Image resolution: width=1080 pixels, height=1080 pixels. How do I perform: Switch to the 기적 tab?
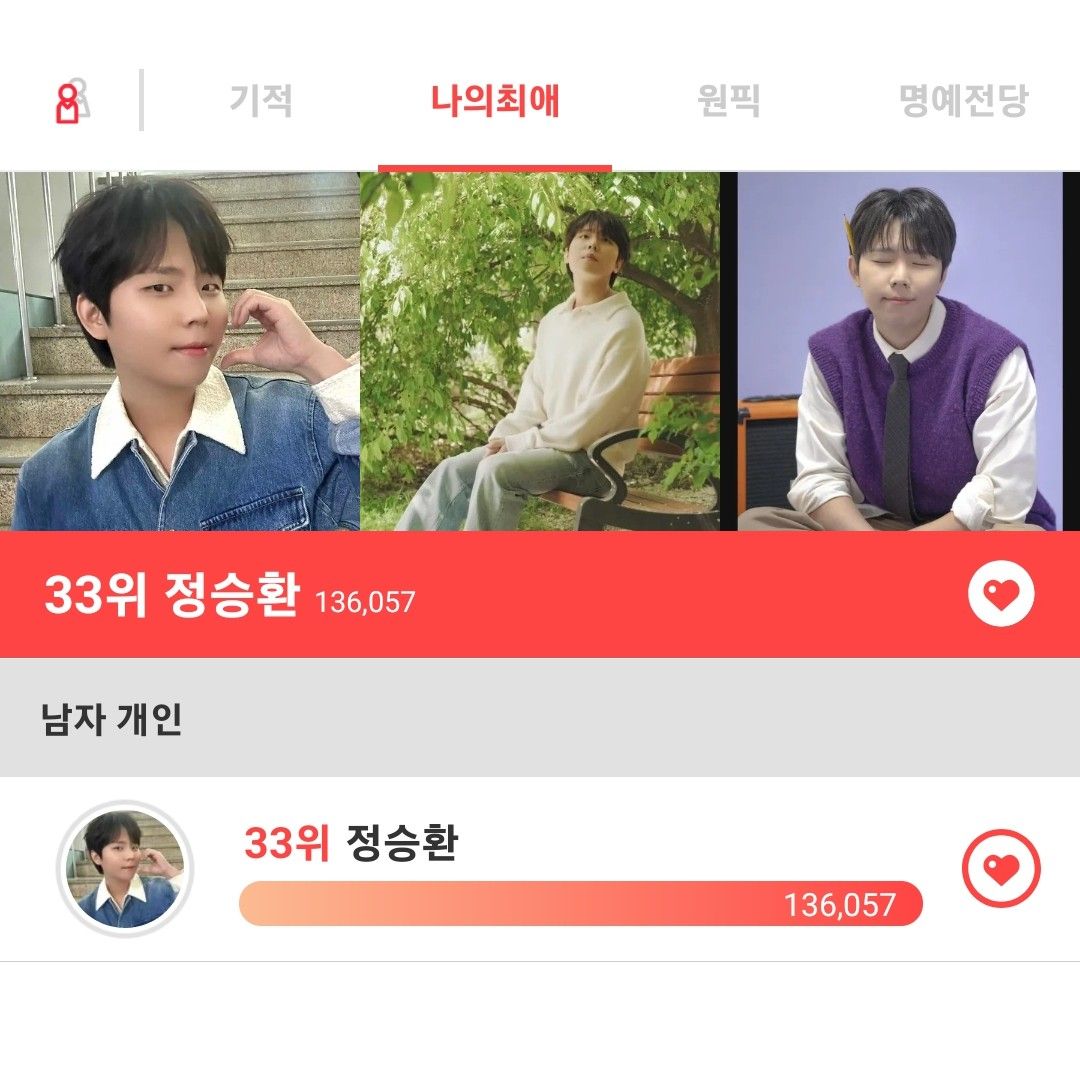pyautogui.click(x=261, y=101)
